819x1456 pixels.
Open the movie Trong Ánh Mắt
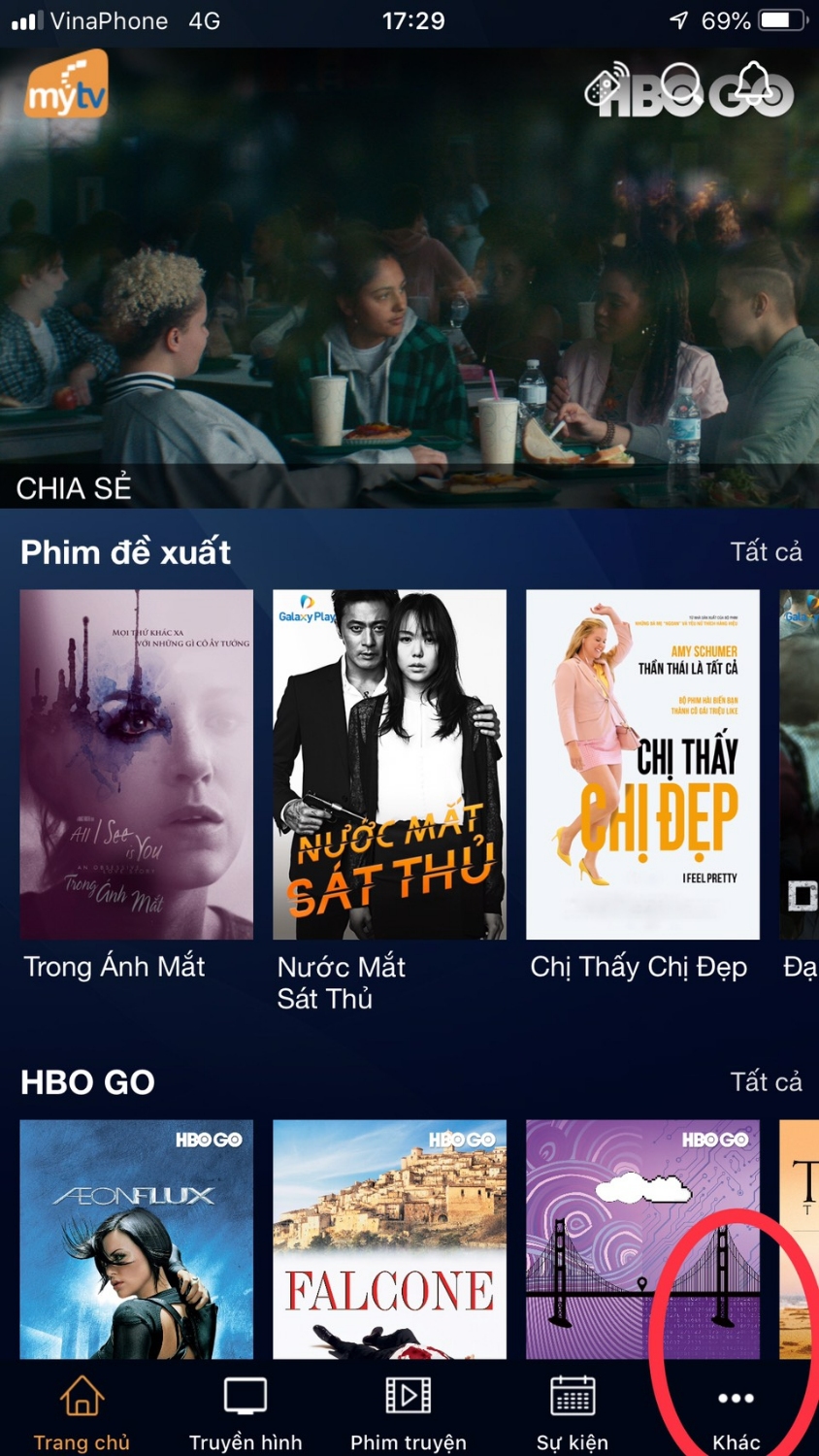point(137,765)
